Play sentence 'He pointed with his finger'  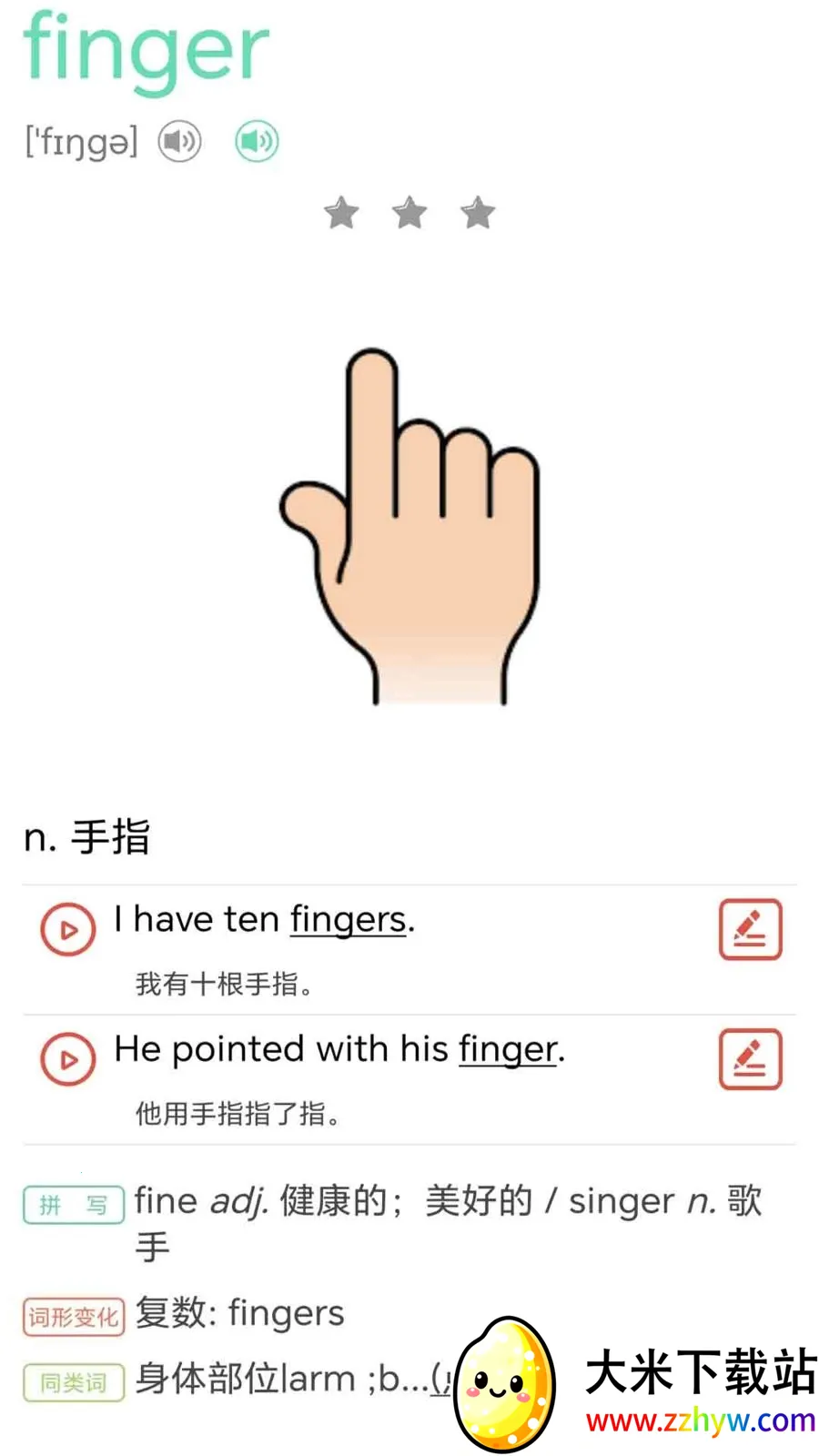click(68, 1059)
